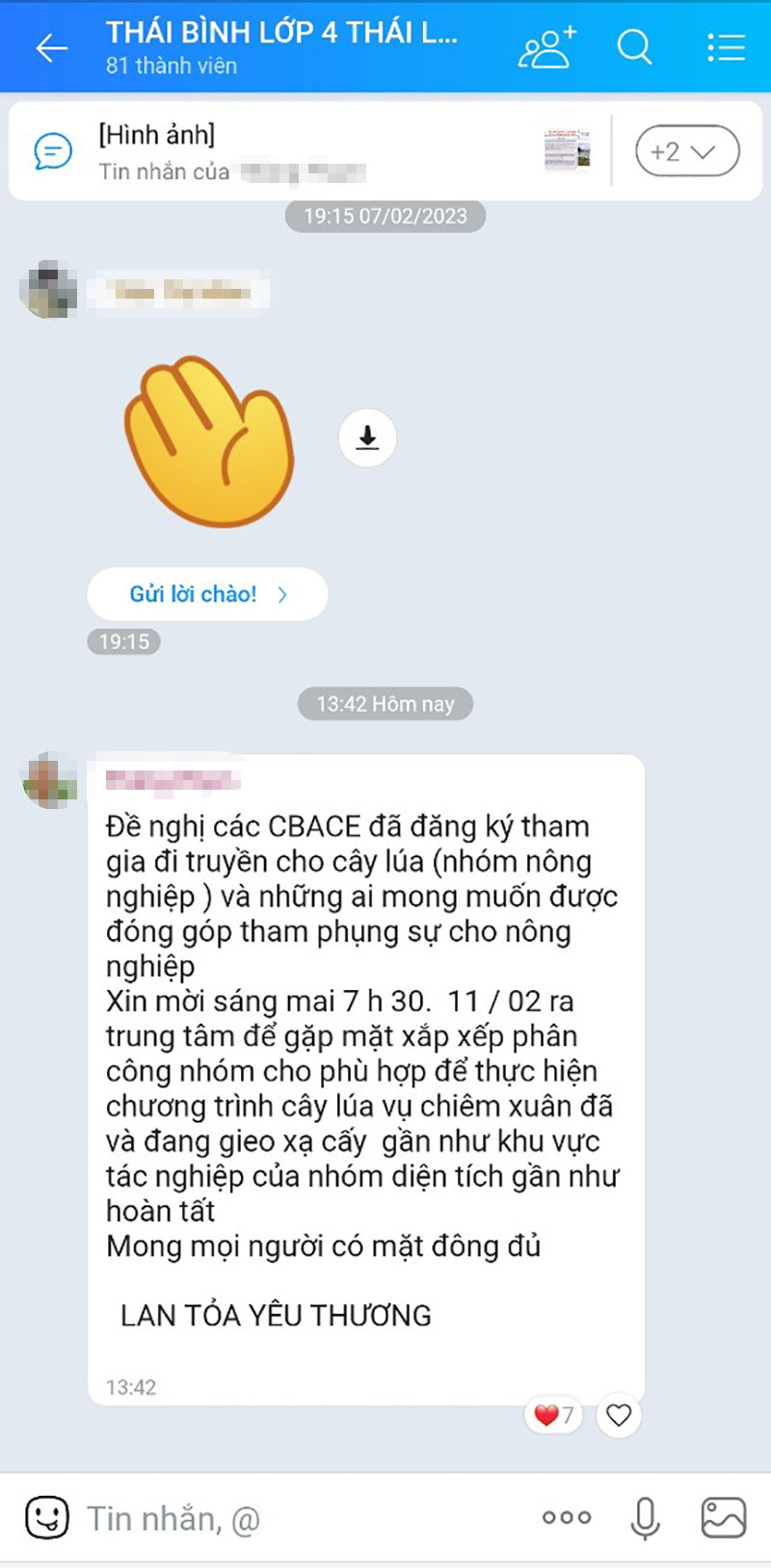Search messages in this chat

tap(634, 46)
